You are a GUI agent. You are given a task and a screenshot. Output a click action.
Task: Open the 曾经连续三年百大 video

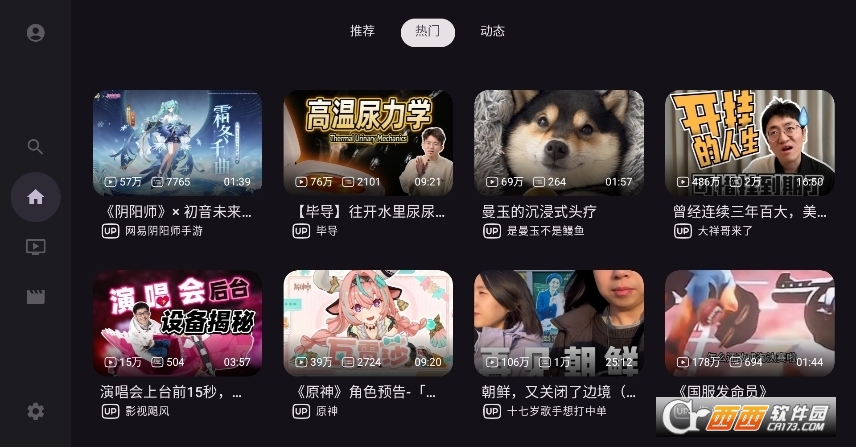click(x=749, y=143)
